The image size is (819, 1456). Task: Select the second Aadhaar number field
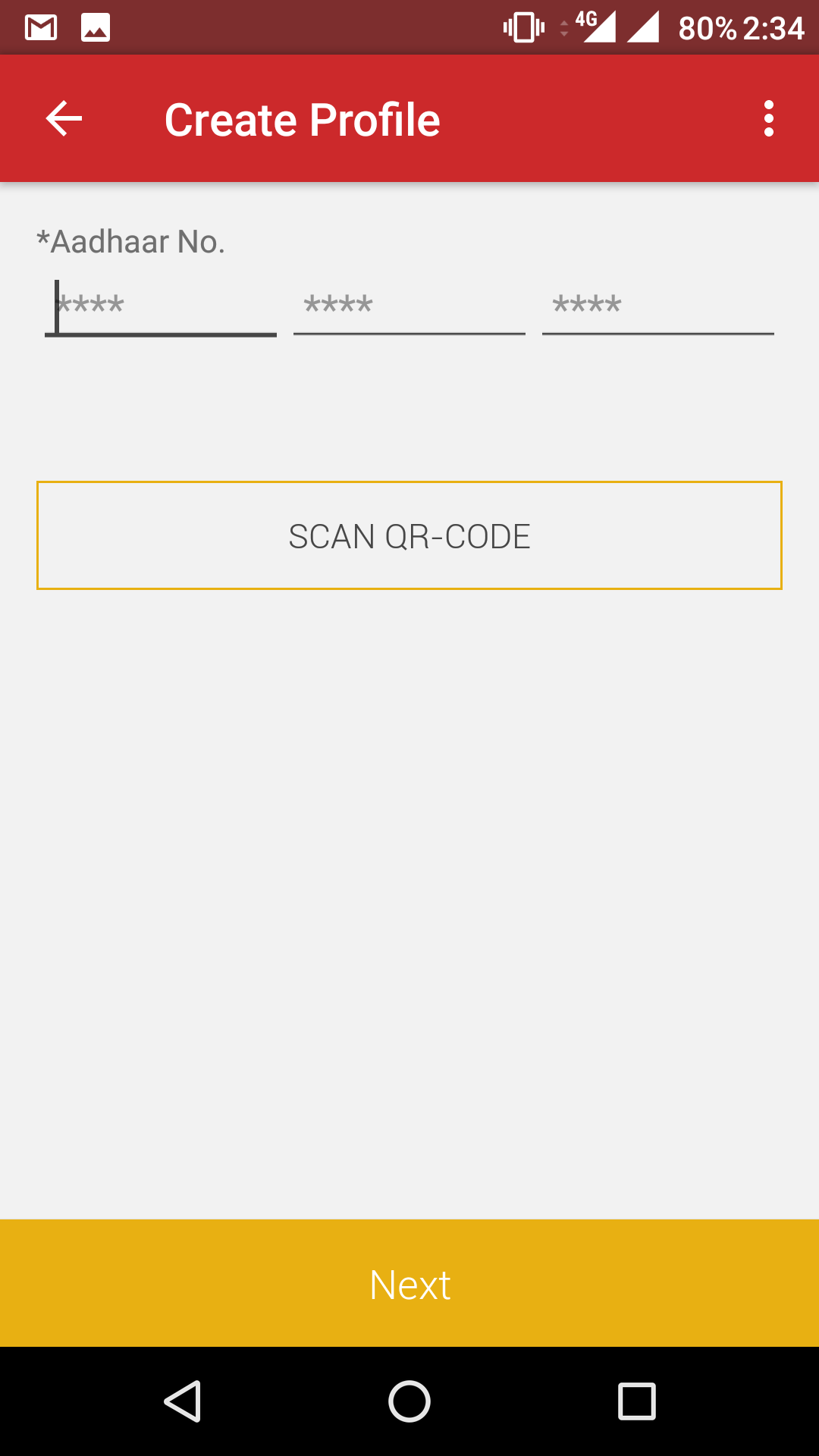(x=409, y=306)
